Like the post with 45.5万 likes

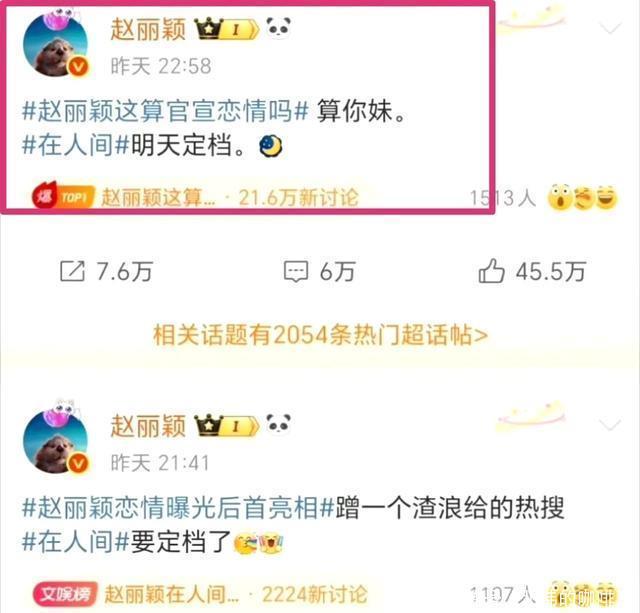tap(531, 271)
